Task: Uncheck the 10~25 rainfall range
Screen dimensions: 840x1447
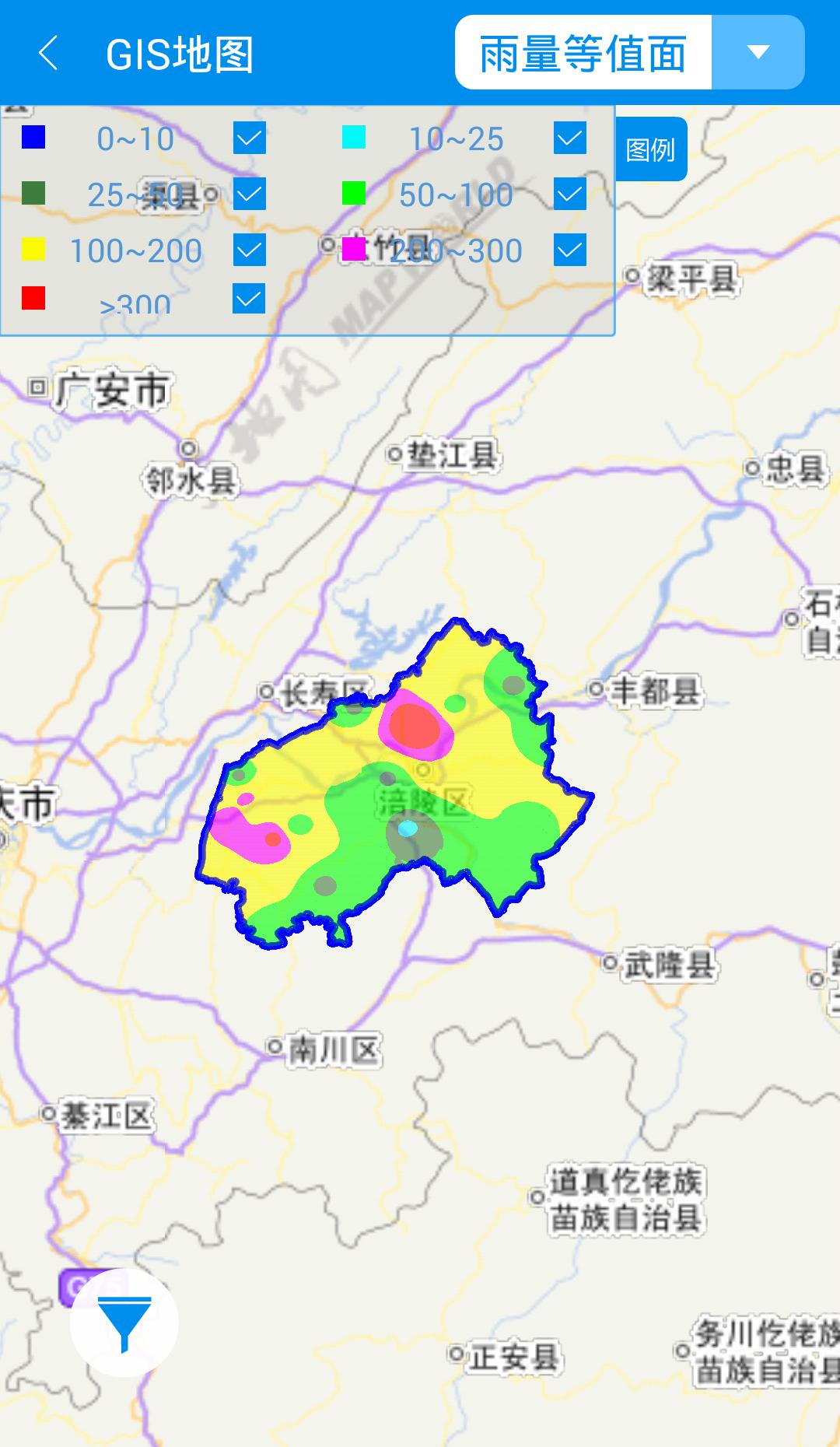Action: click(x=570, y=138)
